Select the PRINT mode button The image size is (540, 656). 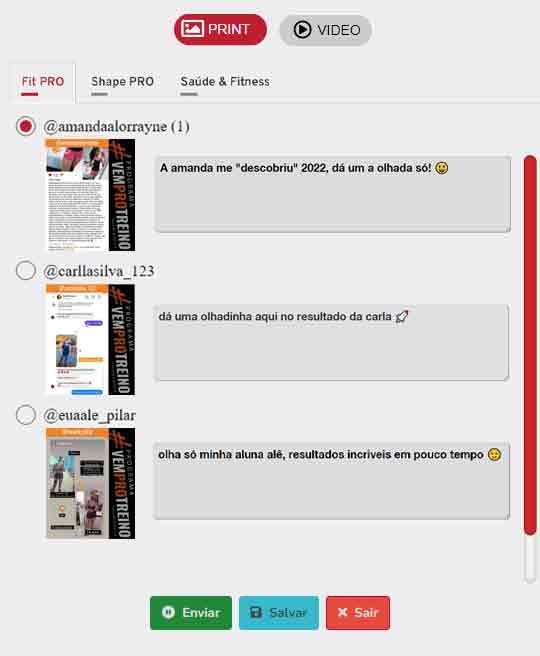coord(220,29)
